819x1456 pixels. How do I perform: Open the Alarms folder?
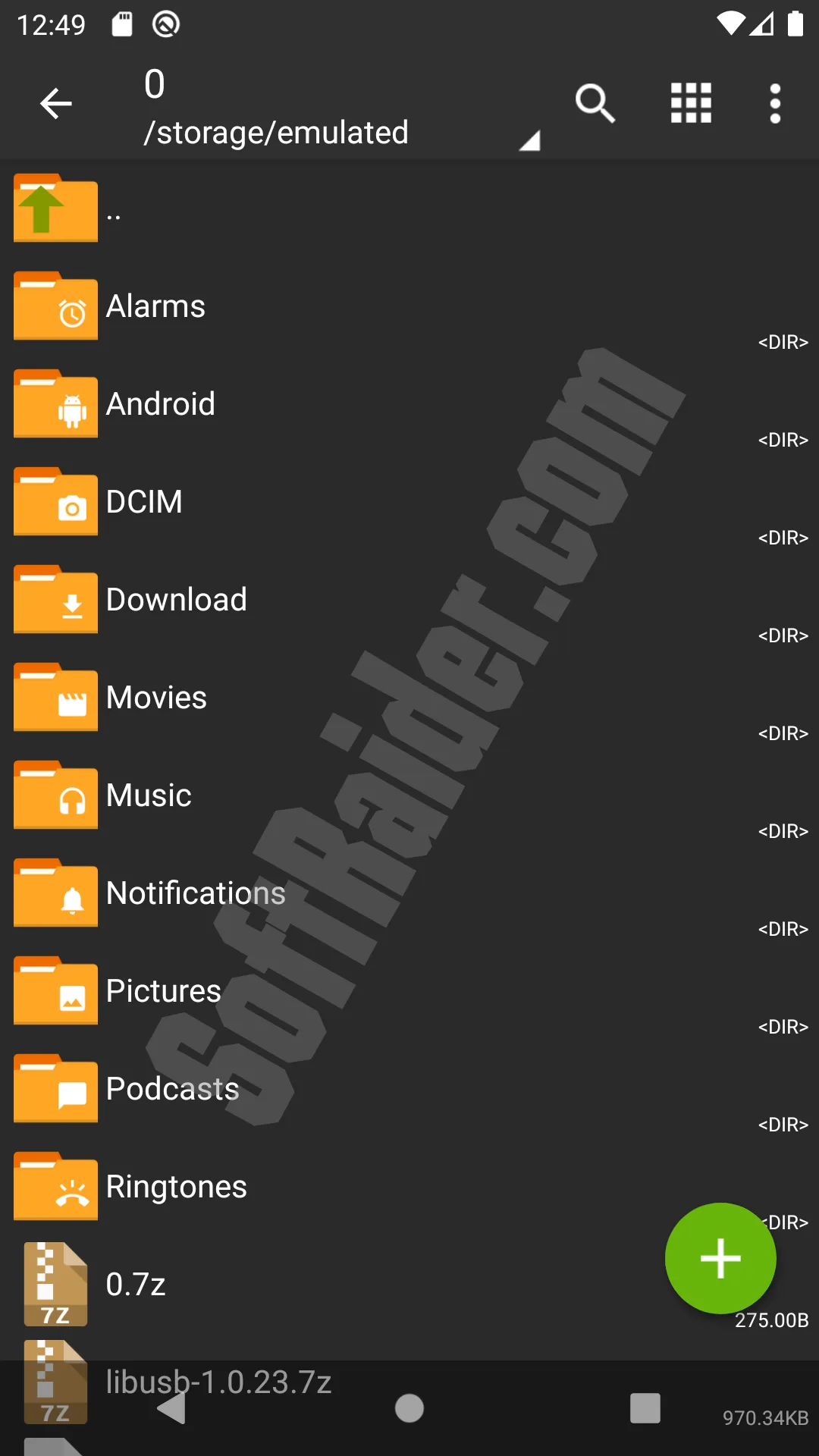[155, 307]
